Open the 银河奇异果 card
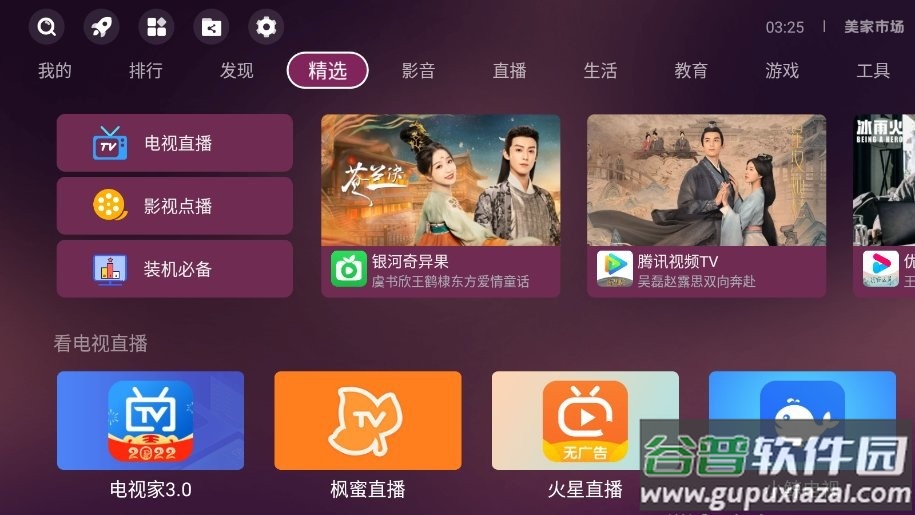This screenshot has width=915, height=515. (441, 205)
